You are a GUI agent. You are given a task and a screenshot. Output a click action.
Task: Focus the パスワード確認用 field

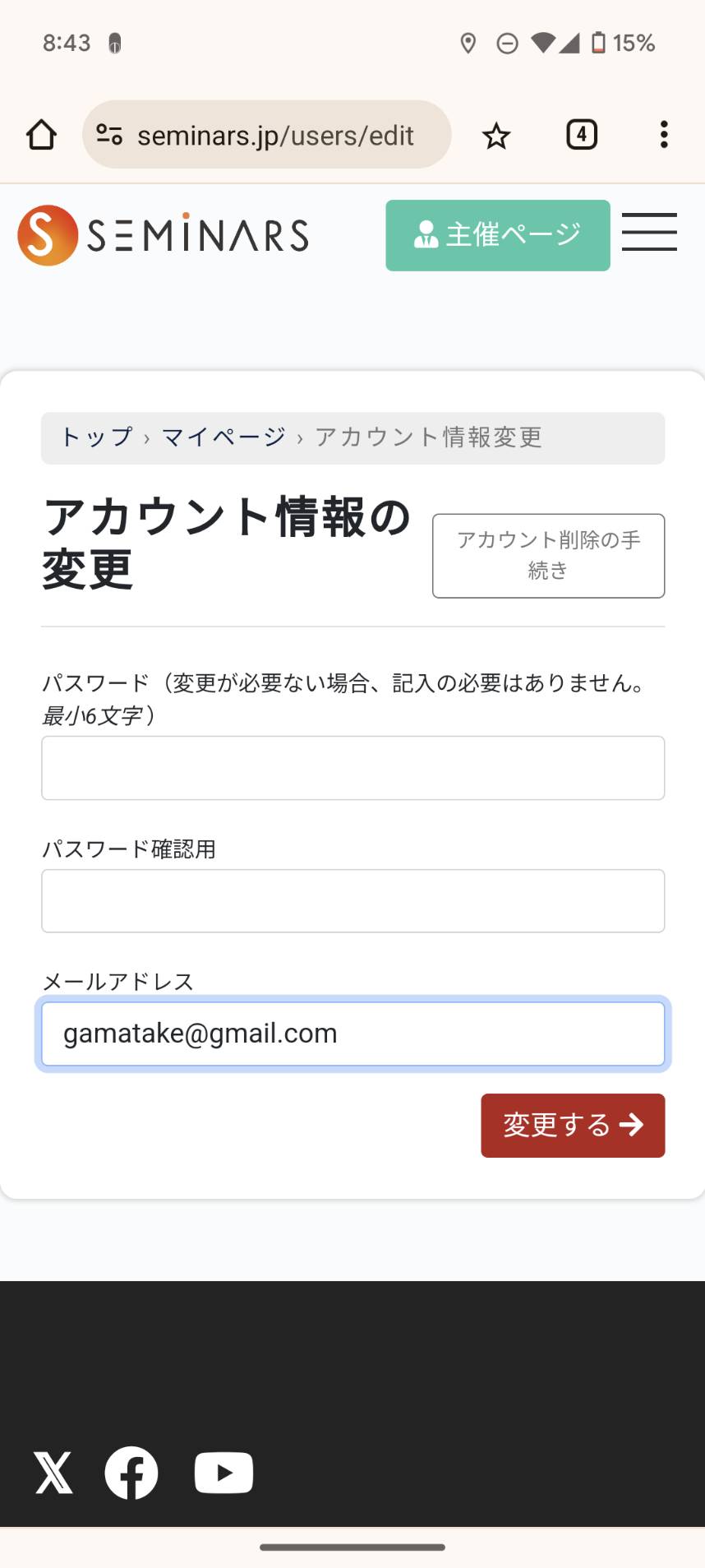click(x=353, y=901)
